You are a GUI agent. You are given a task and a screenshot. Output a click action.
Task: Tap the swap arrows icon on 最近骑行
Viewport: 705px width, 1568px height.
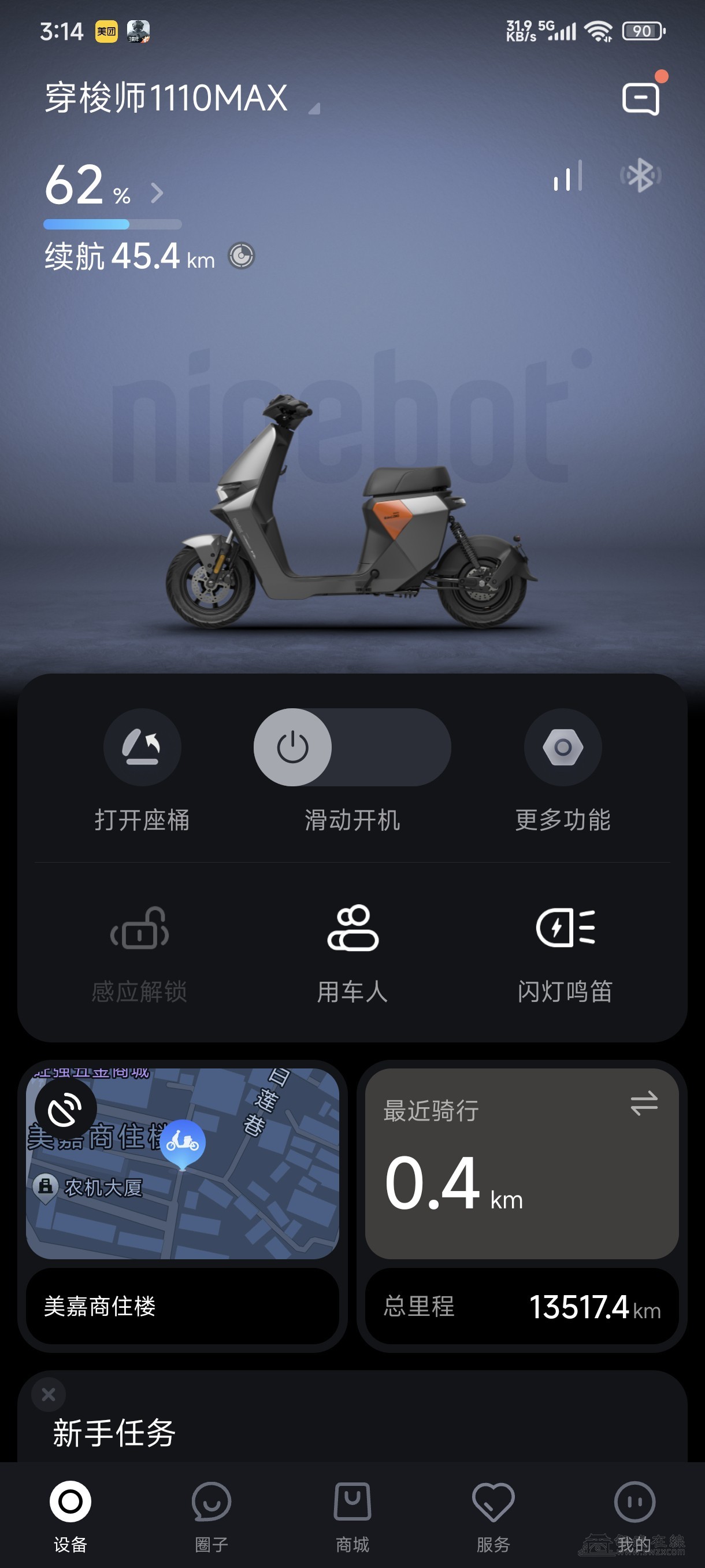coord(644,1103)
